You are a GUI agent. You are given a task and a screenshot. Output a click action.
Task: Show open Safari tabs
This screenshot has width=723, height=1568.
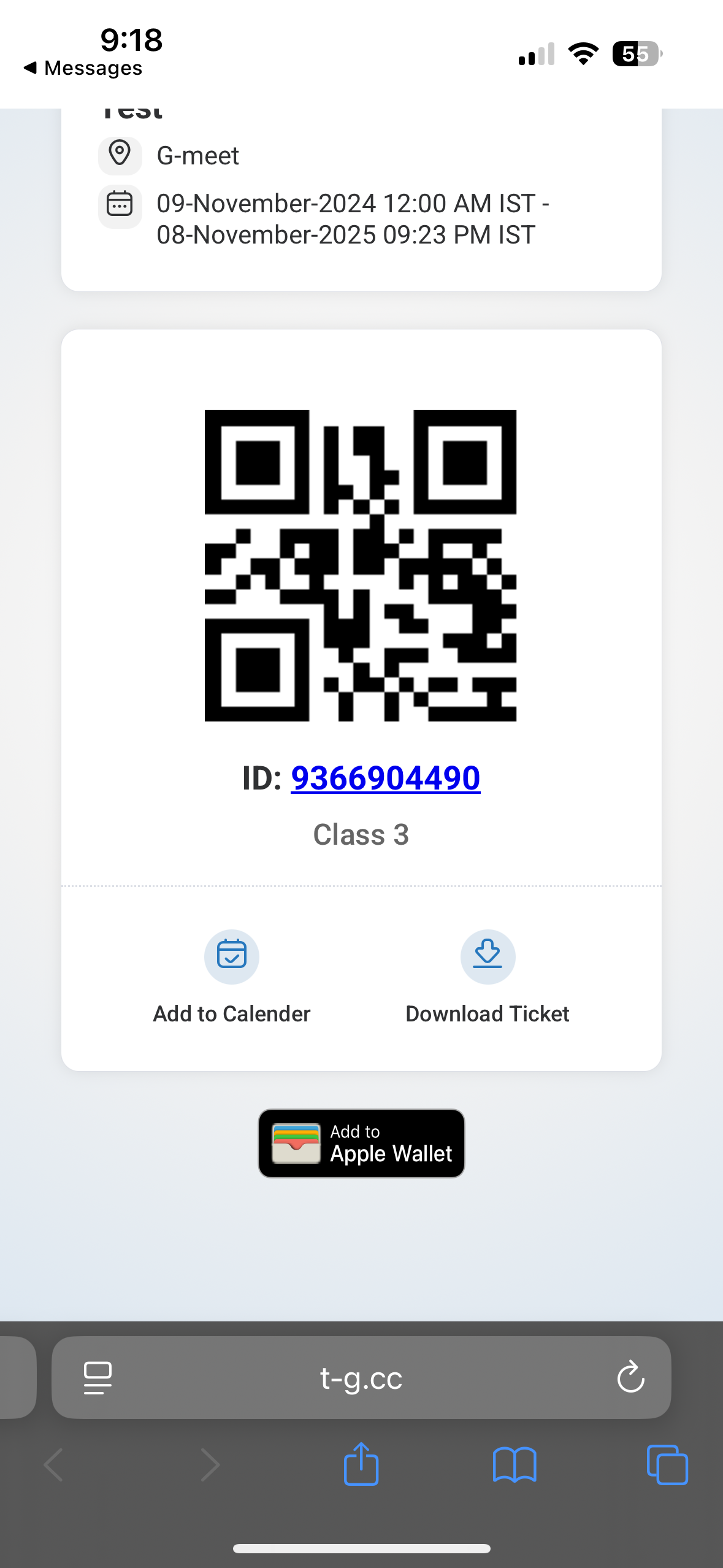667,1465
